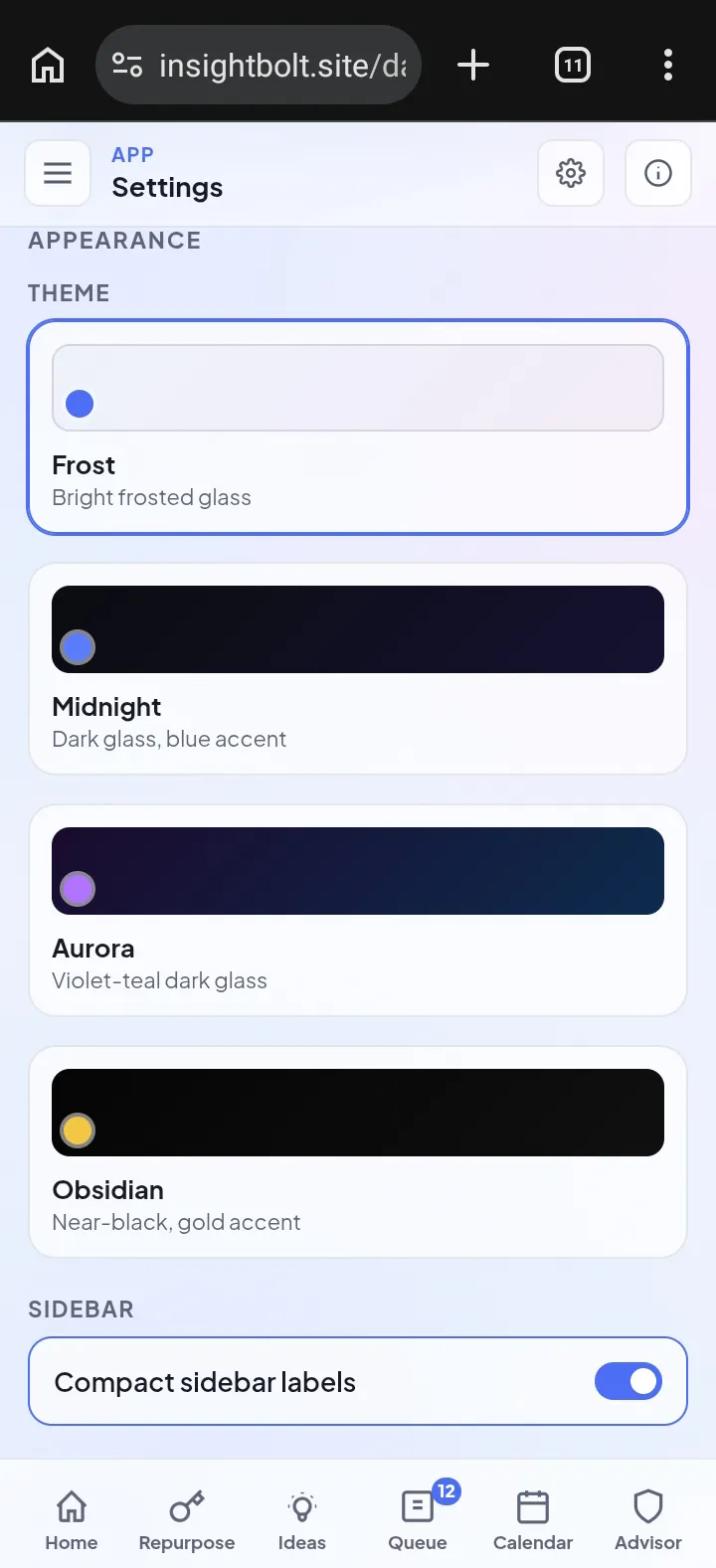
Task: Go to the Home tab
Action: pos(72,1520)
